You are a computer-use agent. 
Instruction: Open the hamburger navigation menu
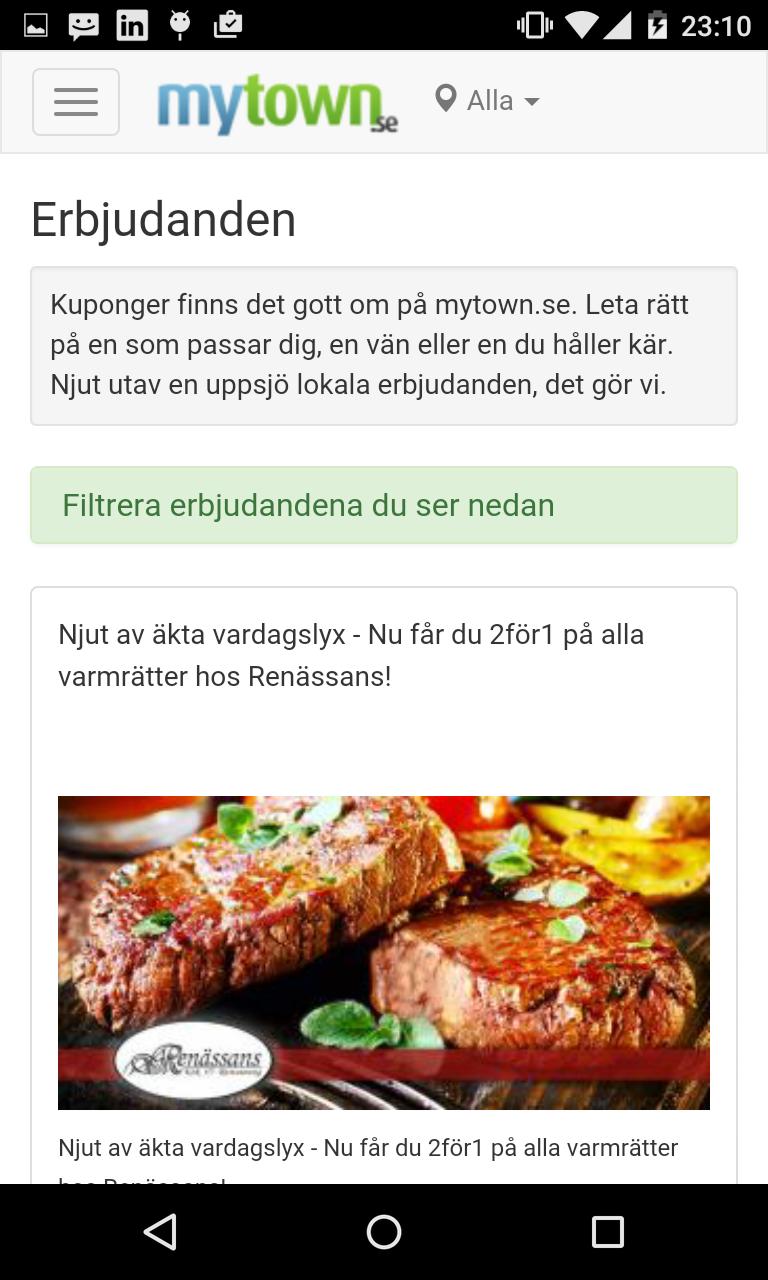(75, 101)
